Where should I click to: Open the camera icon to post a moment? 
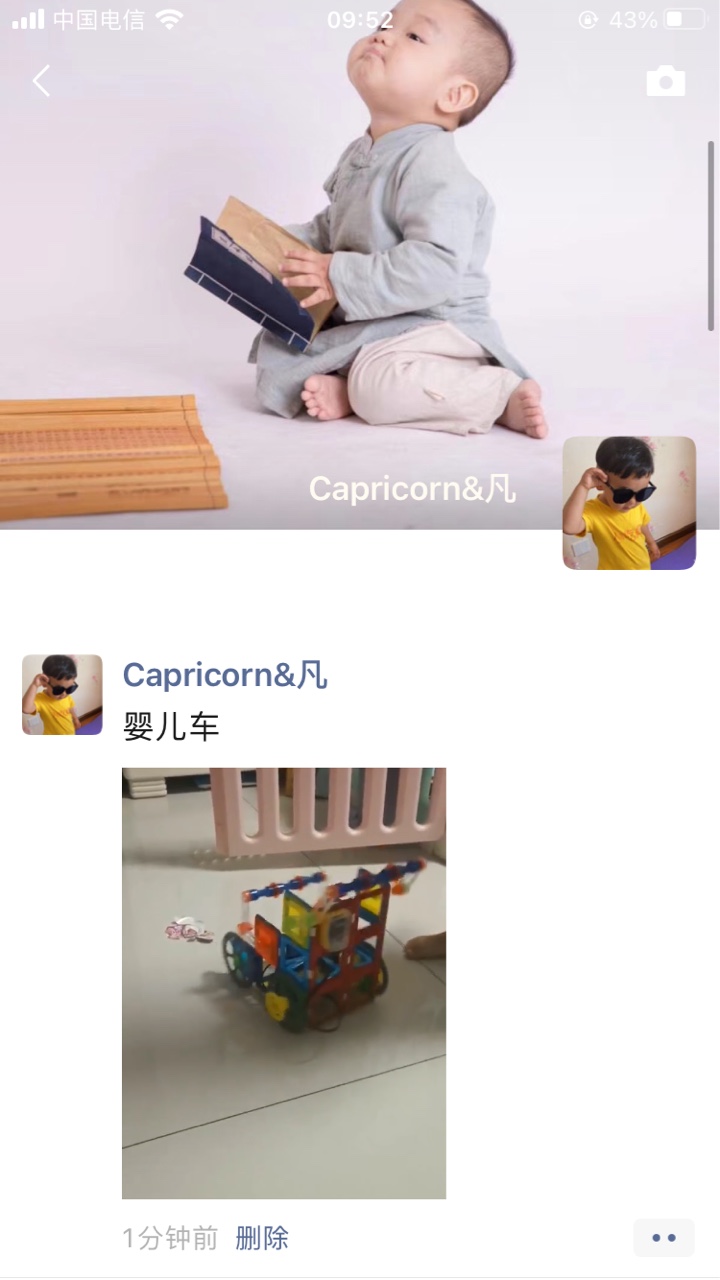[665, 81]
